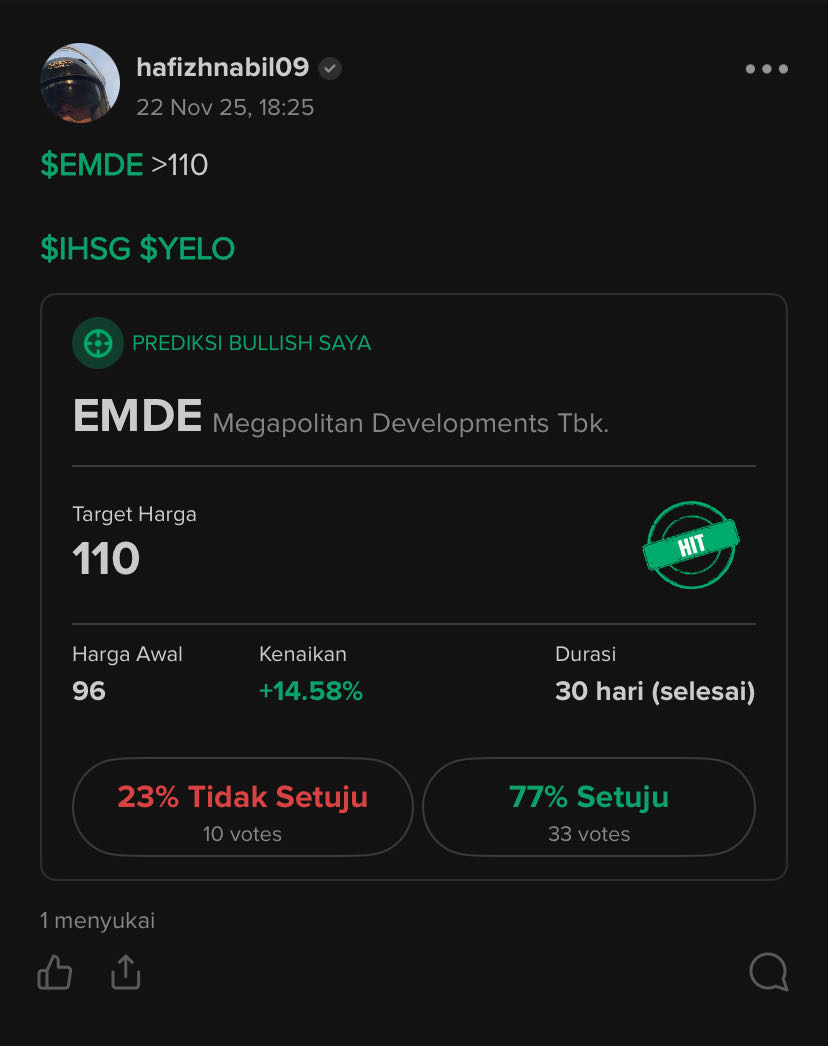Share this prediction post
Image resolution: width=828 pixels, height=1046 pixels.
(126, 972)
